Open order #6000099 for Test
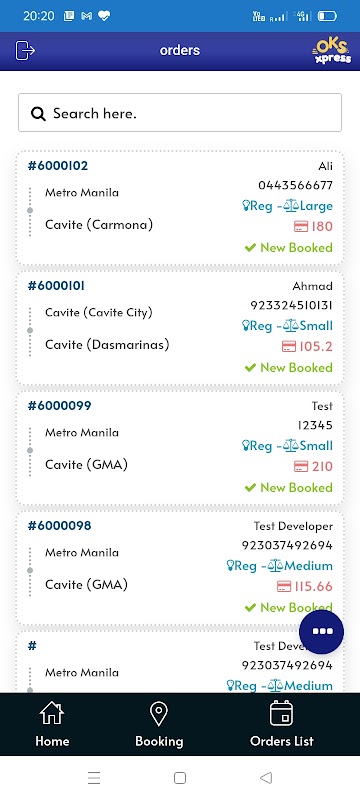The height and width of the screenshot is (800, 360). (x=180, y=448)
